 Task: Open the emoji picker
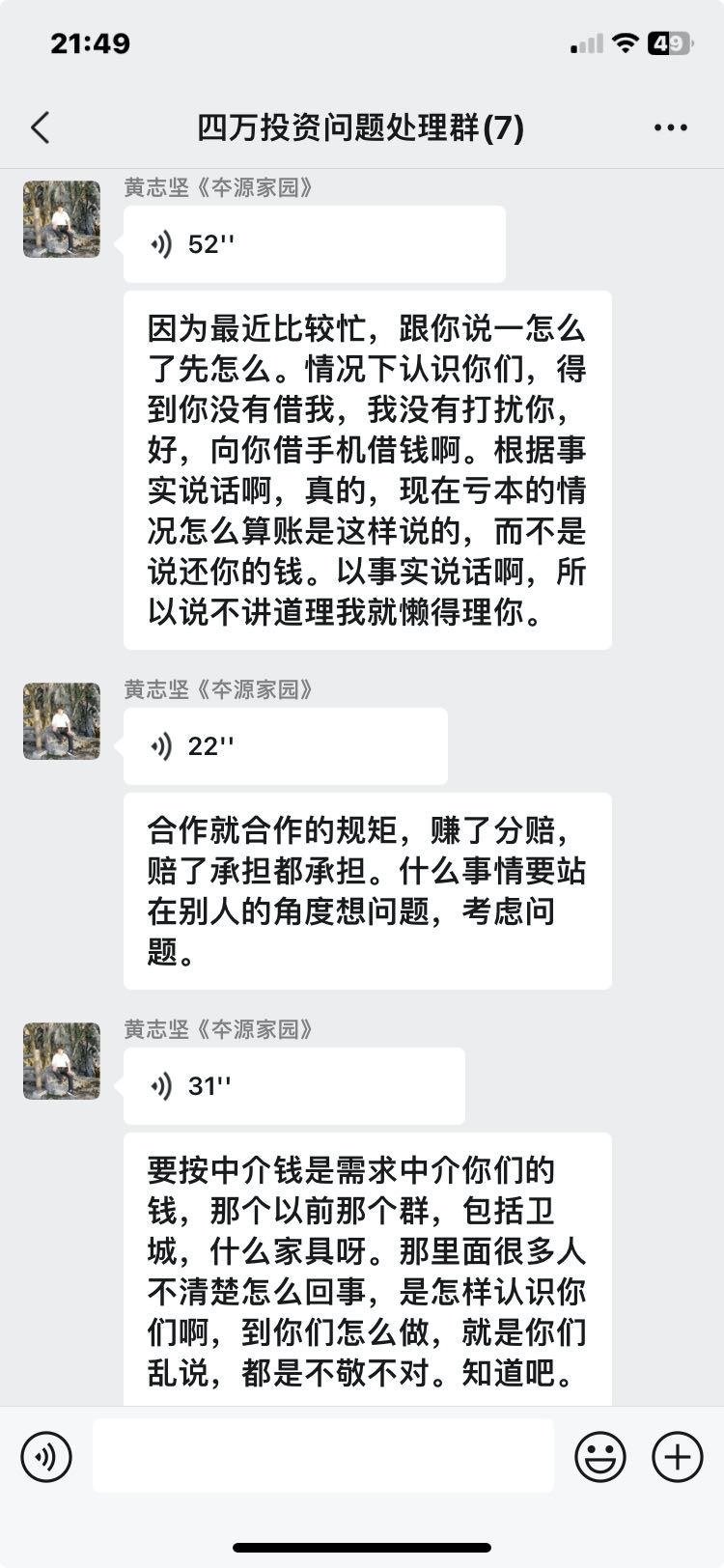click(x=600, y=1455)
